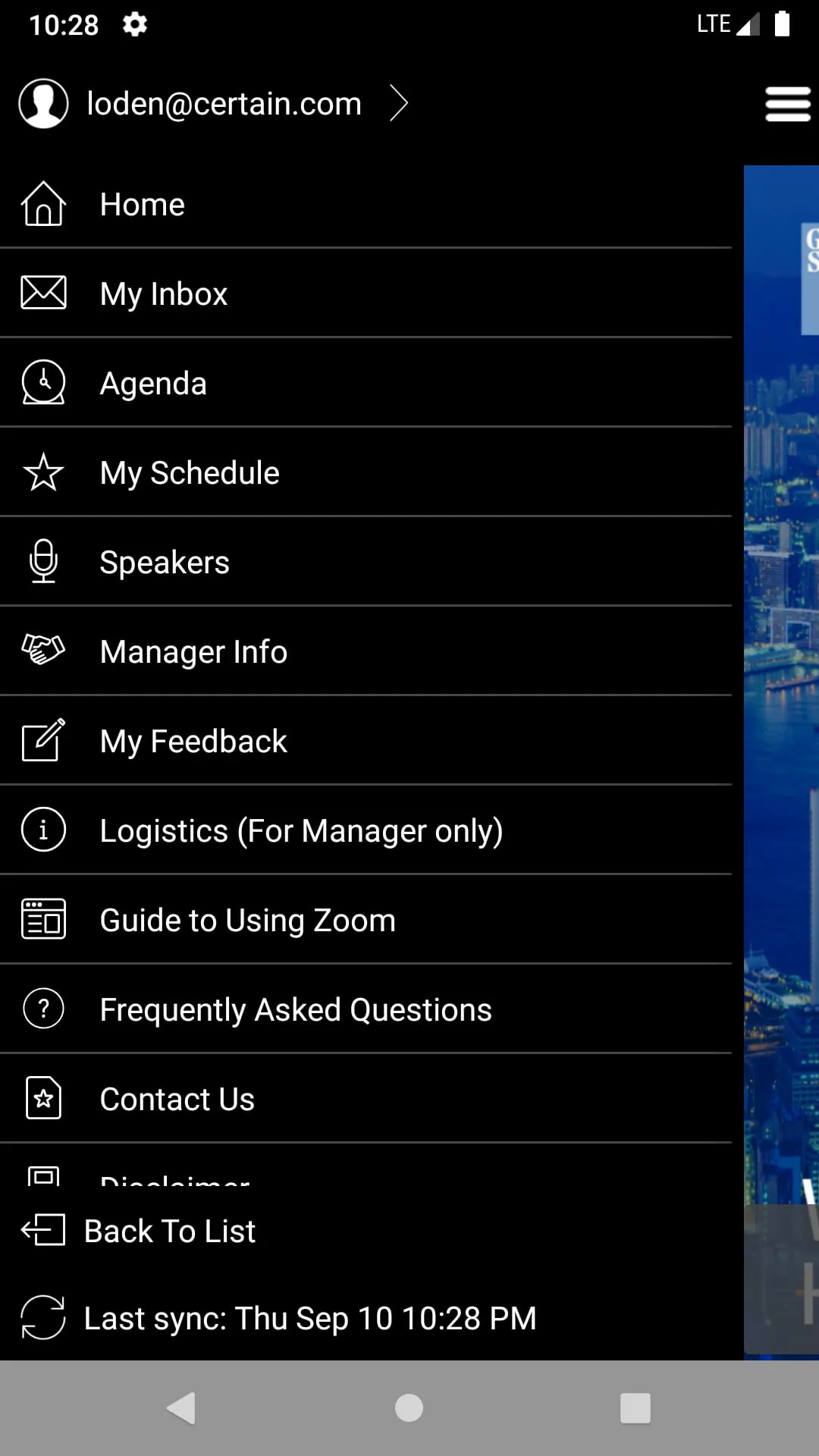Open the hamburger menu at top right
The height and width of the screenshot is (1456, 819).
coord(787,103)
